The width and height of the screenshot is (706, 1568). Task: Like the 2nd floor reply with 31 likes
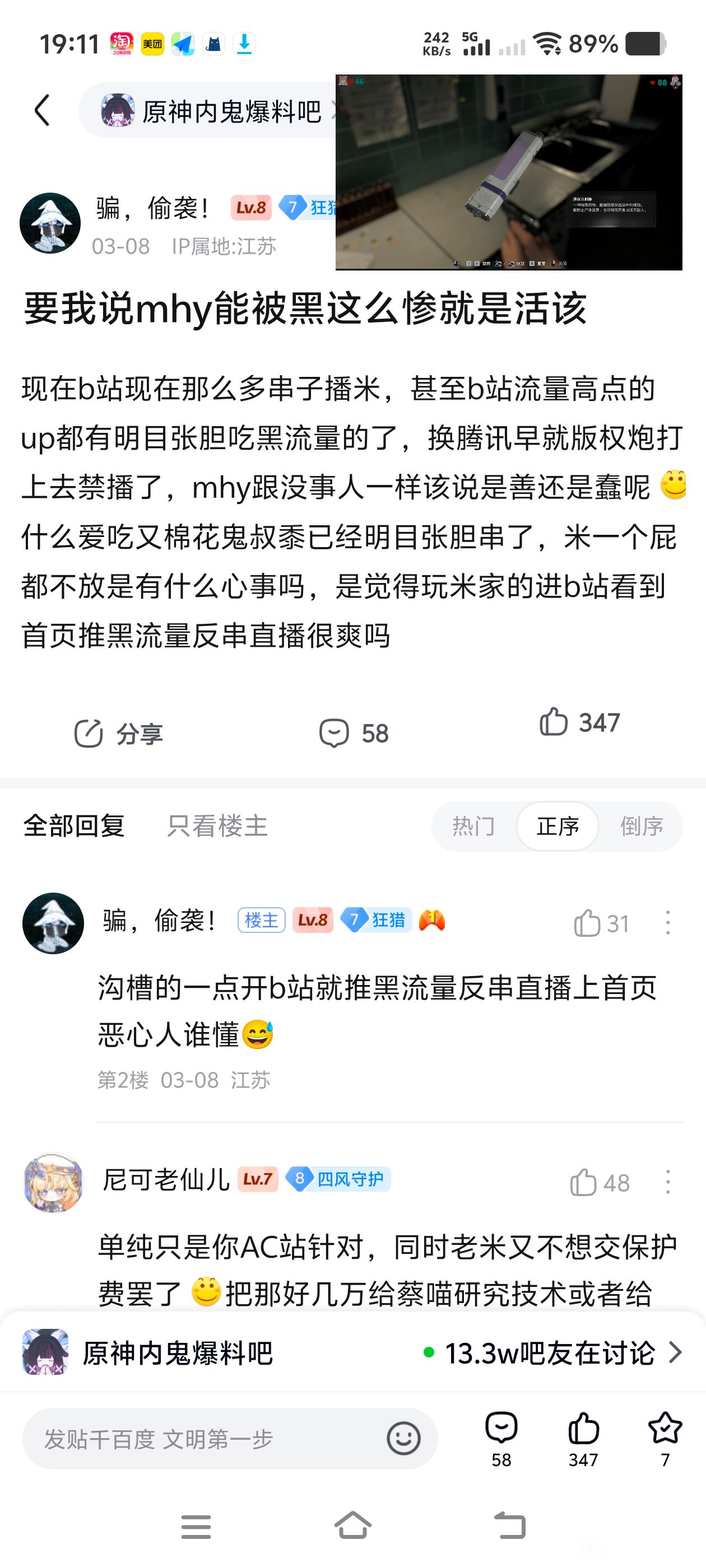(x=601, y=923)
